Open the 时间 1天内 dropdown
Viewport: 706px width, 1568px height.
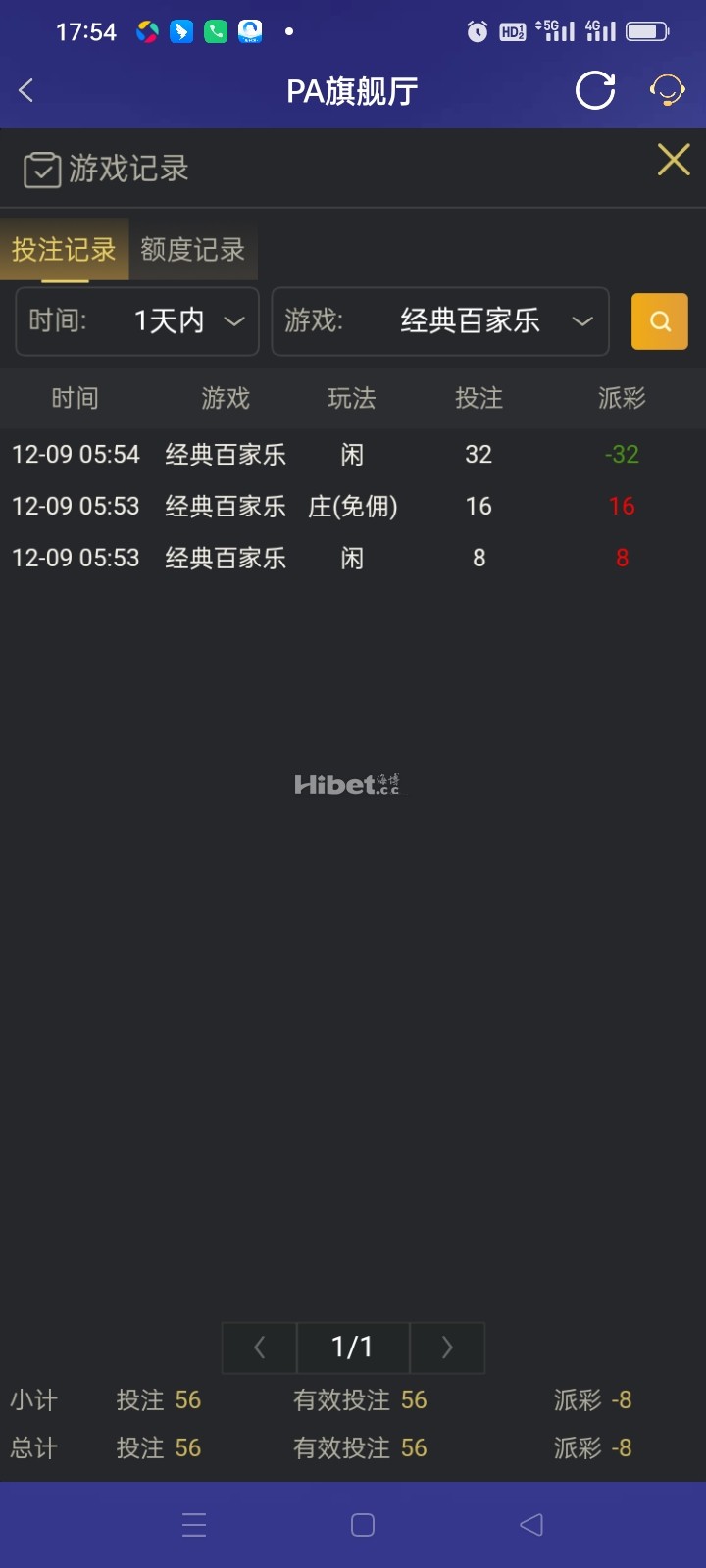click(x=136, y=321)
